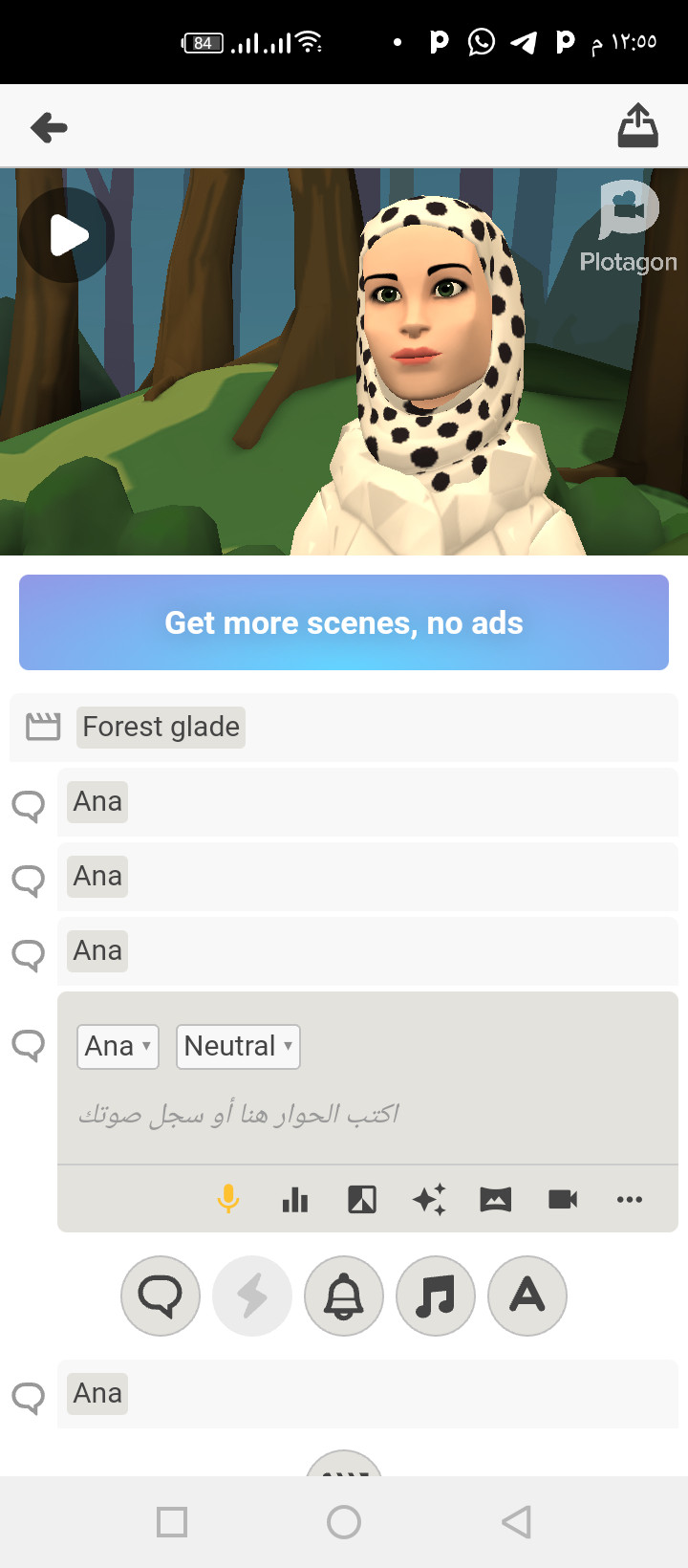Open the bar chart volume icon
The image size is (688, 1568).
point(295,1199)
